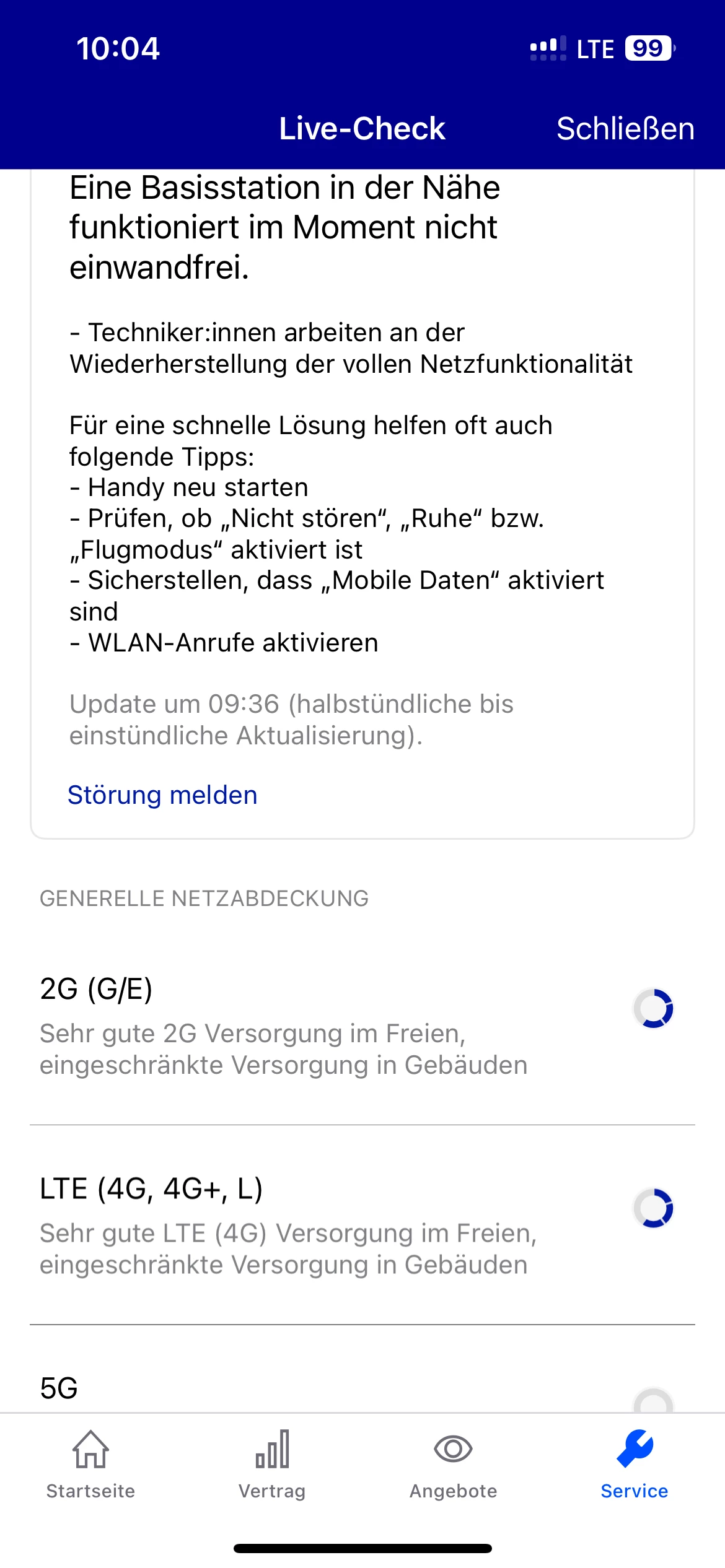Close the Live-Check screen via Schließen
The width and height of the screenshot is (725, 1568).
pos(625,129)
